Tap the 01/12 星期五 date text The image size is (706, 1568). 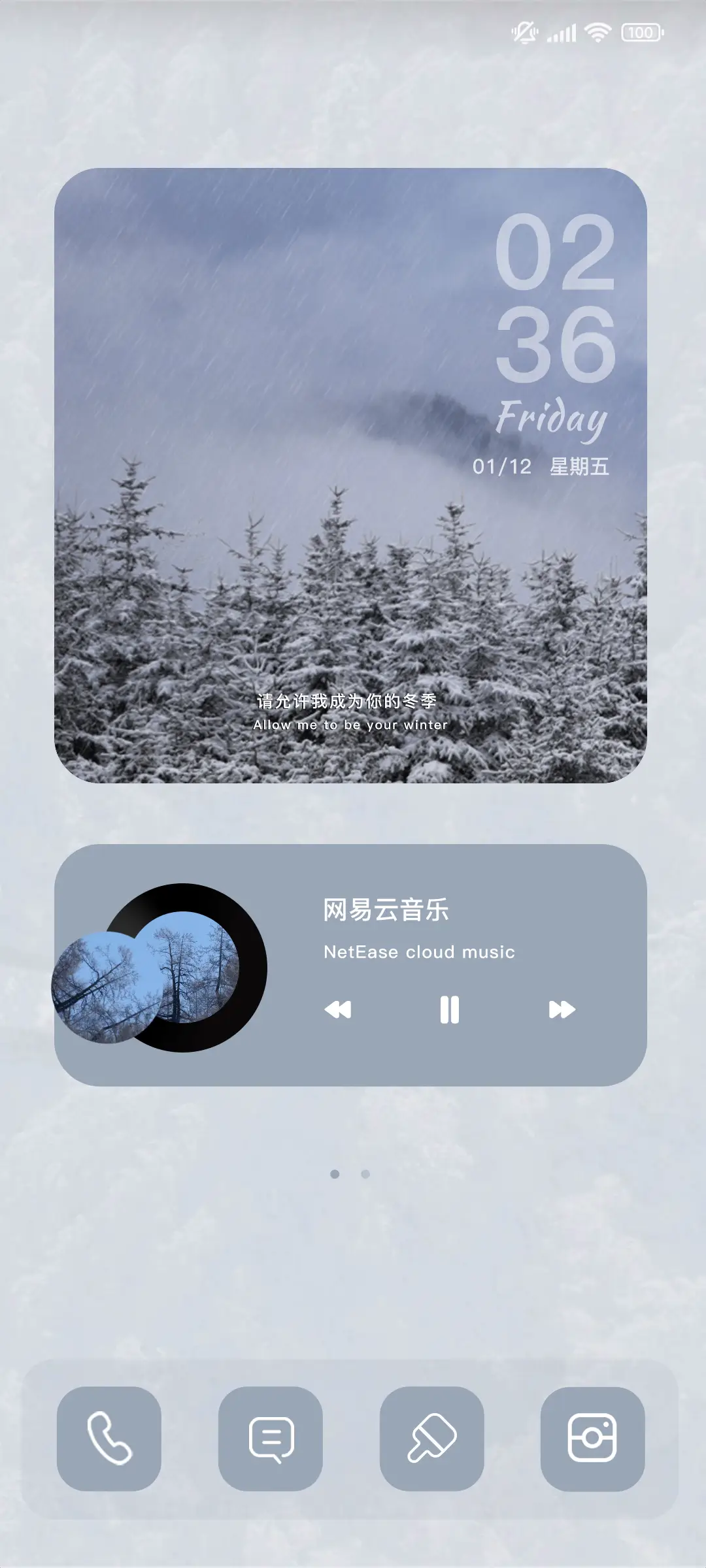tap(543, 466)
